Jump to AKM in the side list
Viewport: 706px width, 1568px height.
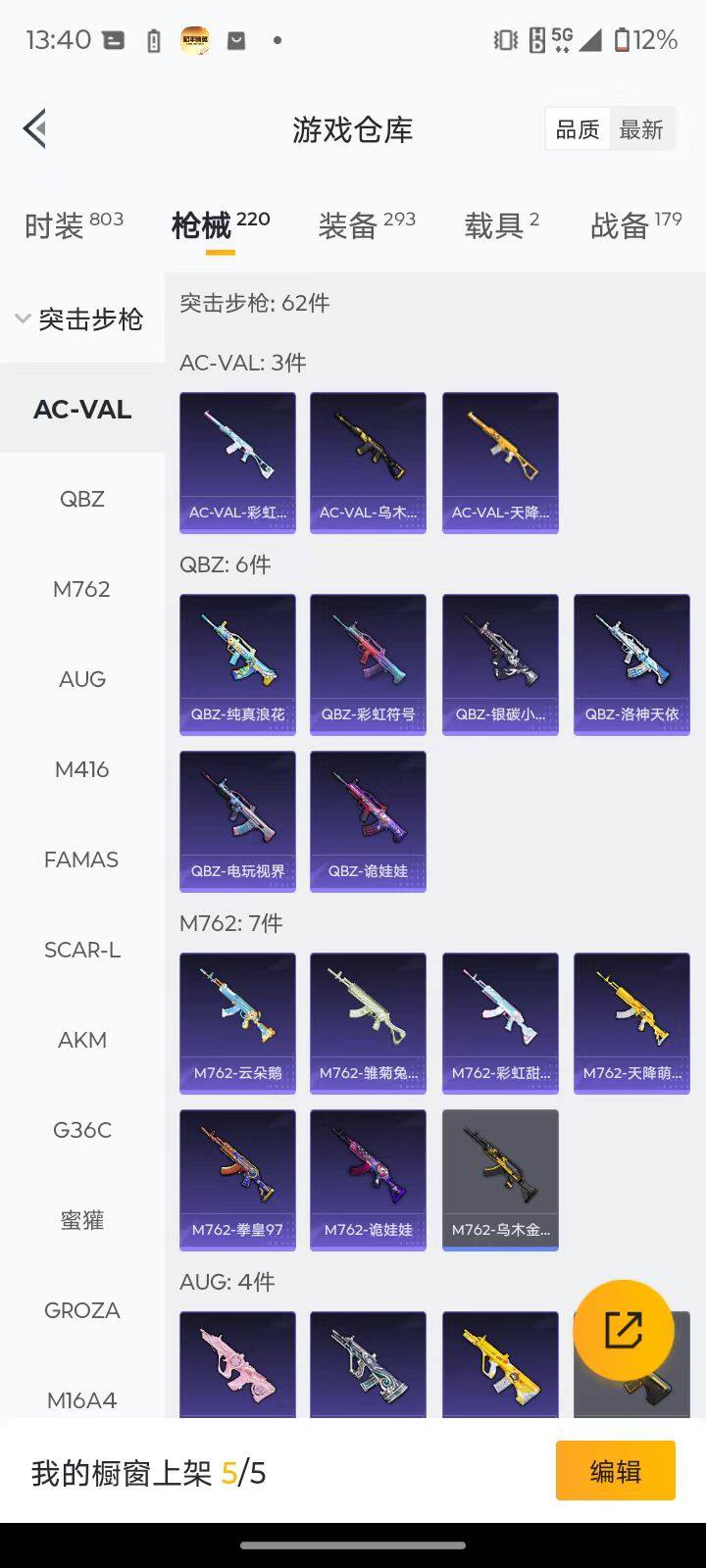[x=82, y=1040]
